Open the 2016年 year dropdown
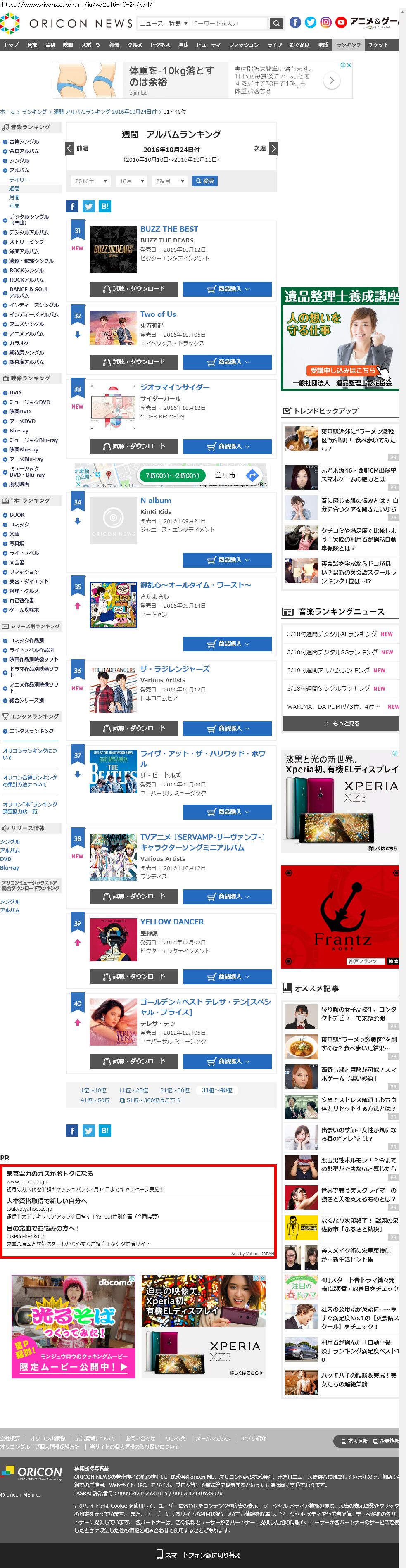Image resolution: width=406 pixels, height=1568 pixels. [91, 181]
